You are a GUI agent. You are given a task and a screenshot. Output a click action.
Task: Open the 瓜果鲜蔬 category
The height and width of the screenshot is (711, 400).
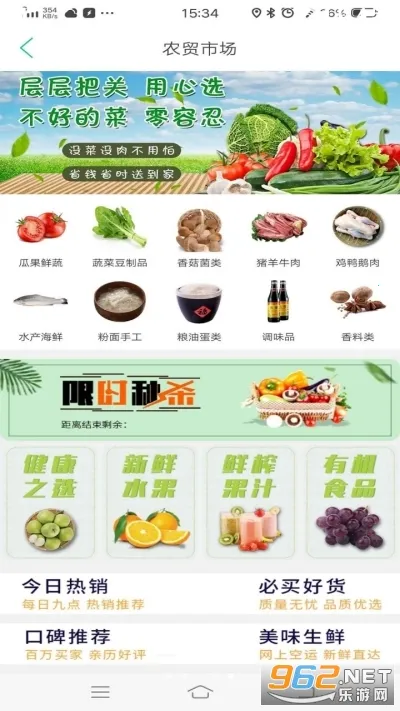[x=41, y=238]
